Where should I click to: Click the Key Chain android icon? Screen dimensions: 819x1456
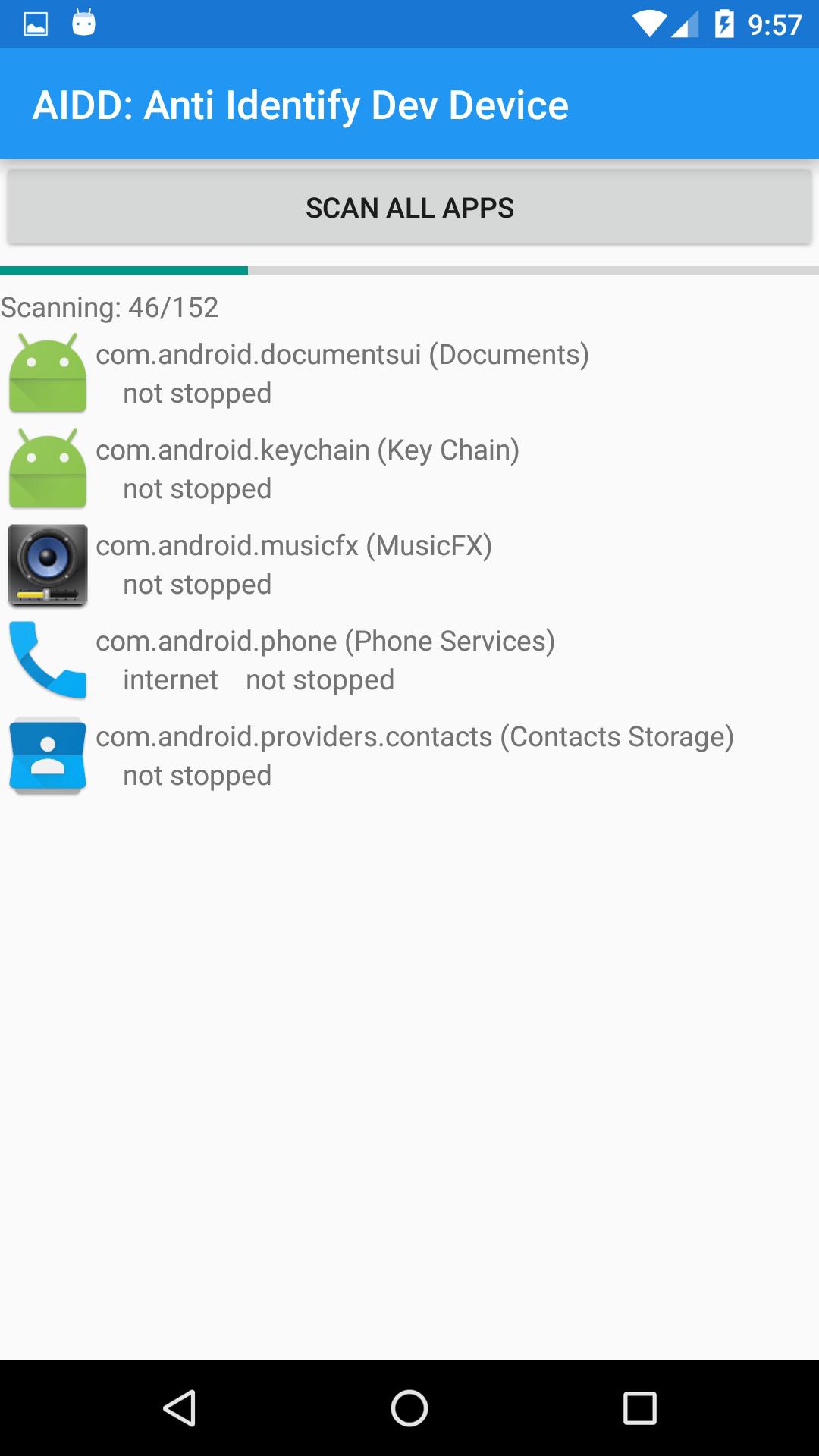47,468
